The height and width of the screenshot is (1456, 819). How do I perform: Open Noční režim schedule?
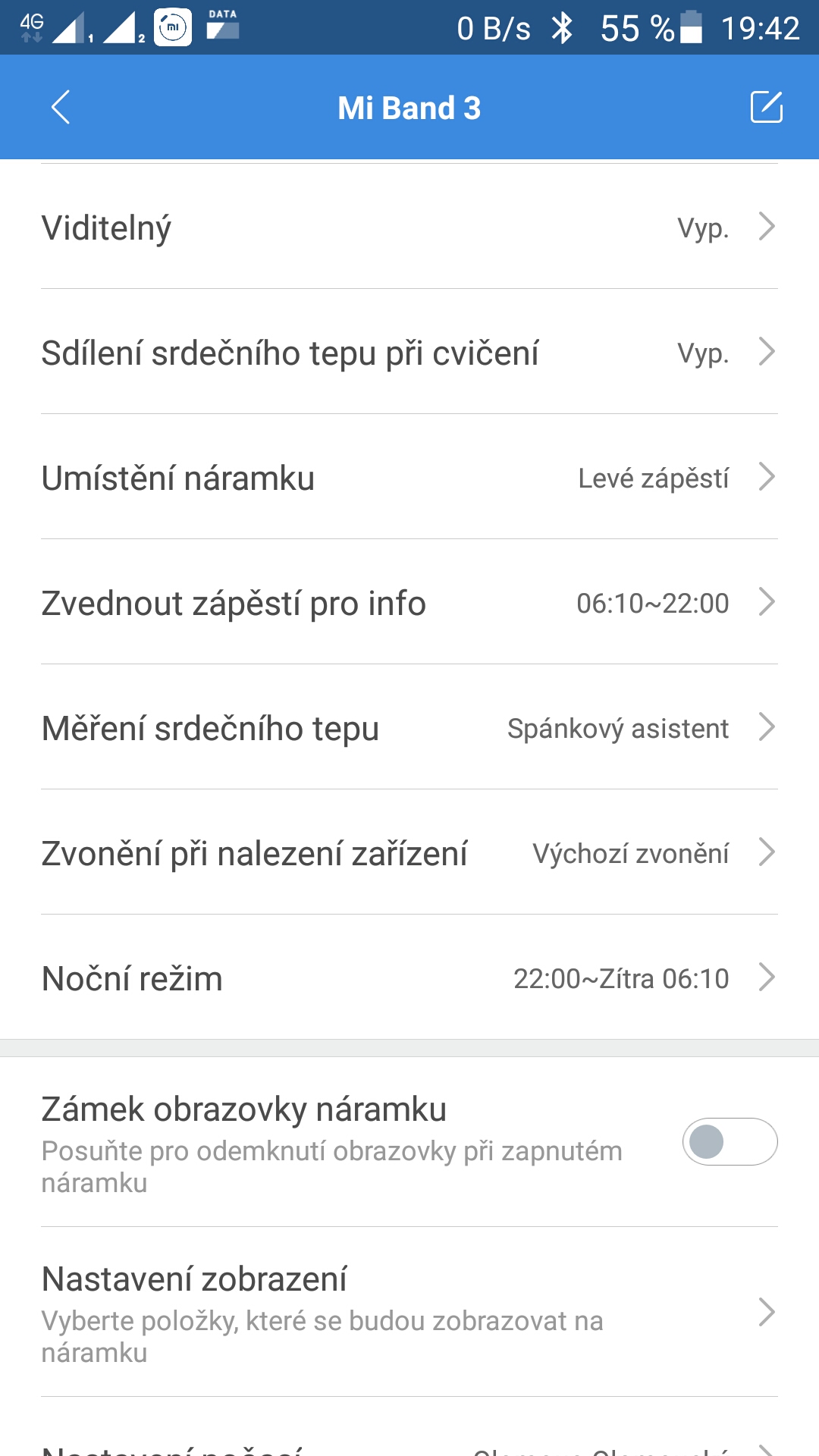(x=409, y=978)
